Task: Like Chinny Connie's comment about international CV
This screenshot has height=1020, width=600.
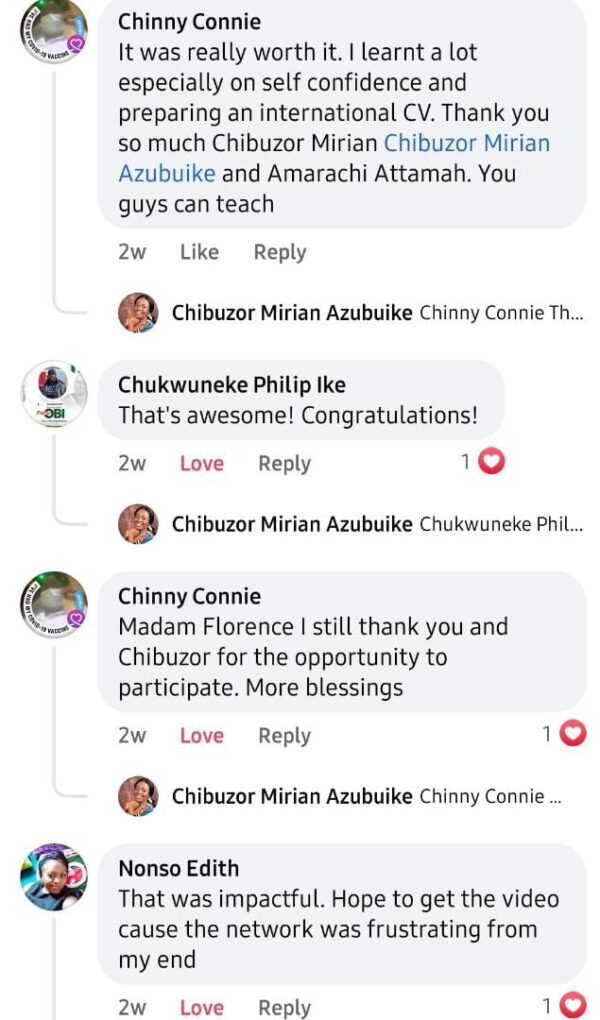Action: 199,252
